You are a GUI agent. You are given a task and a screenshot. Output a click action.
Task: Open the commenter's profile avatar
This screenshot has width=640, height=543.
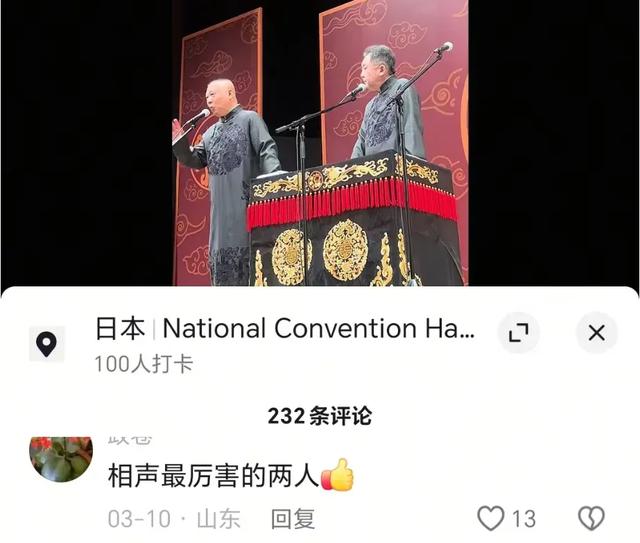(x=60, y=459)
